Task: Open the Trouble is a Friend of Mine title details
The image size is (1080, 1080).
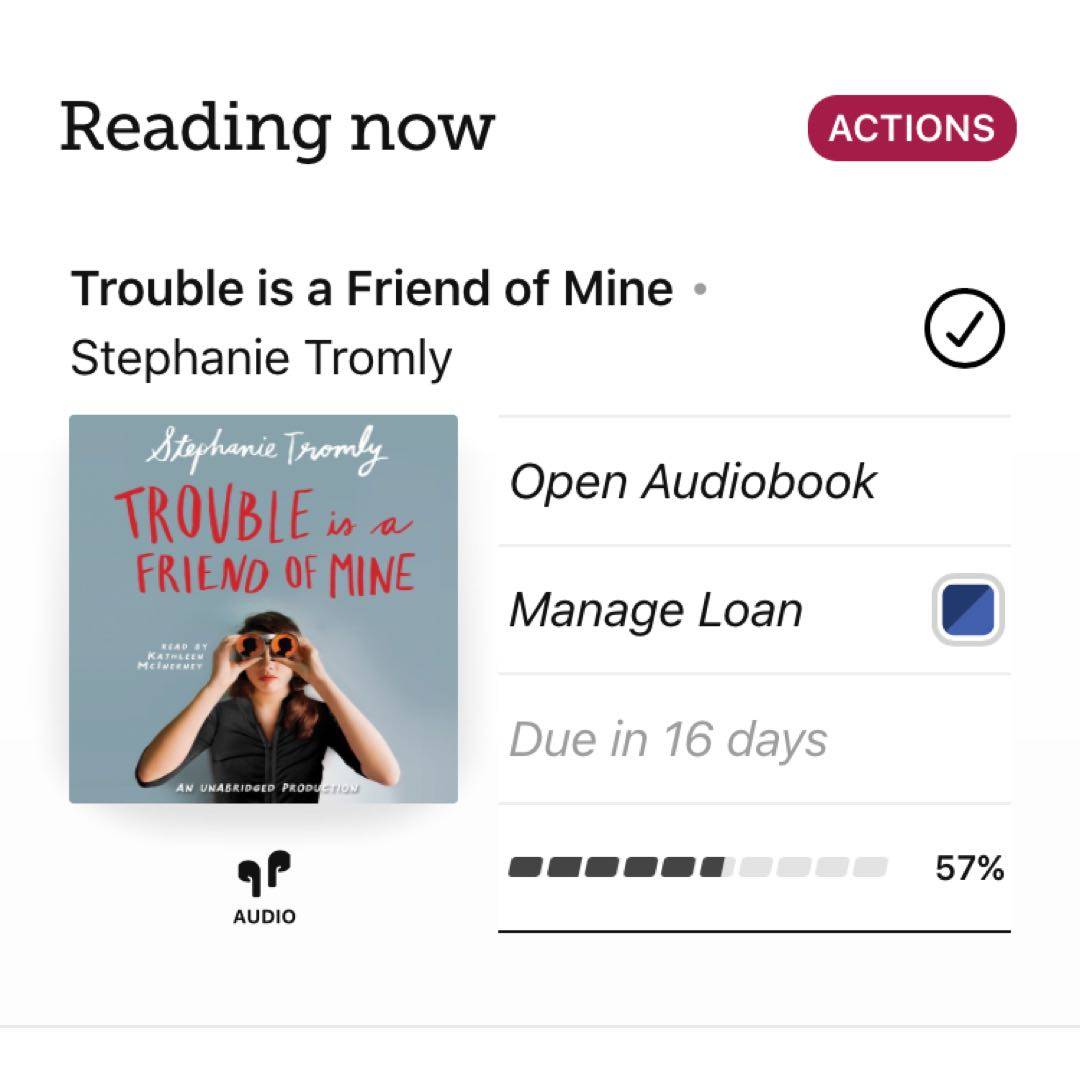Action: (x=372, y=288)
